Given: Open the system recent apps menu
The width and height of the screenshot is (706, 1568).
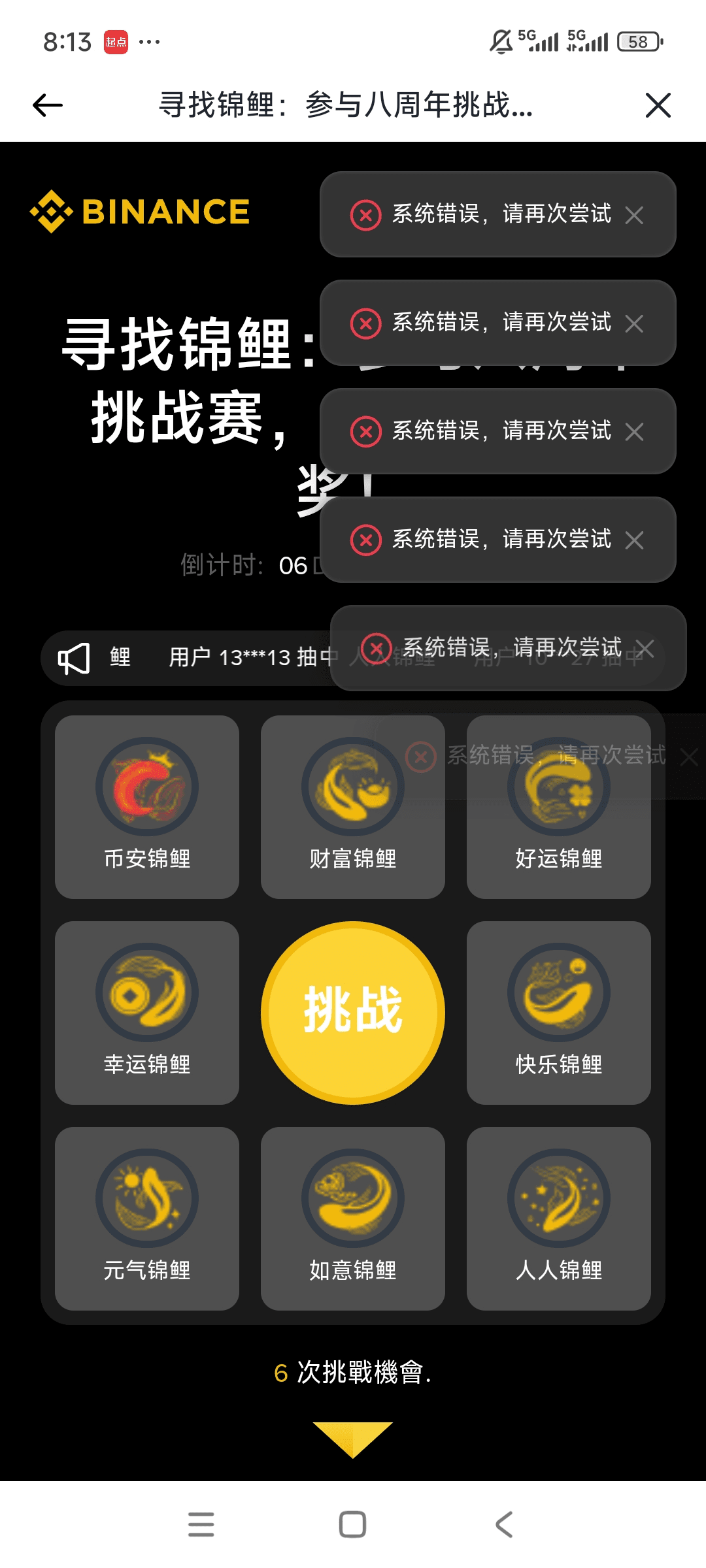Looking at the screenshot, I should pos(201,1525).
